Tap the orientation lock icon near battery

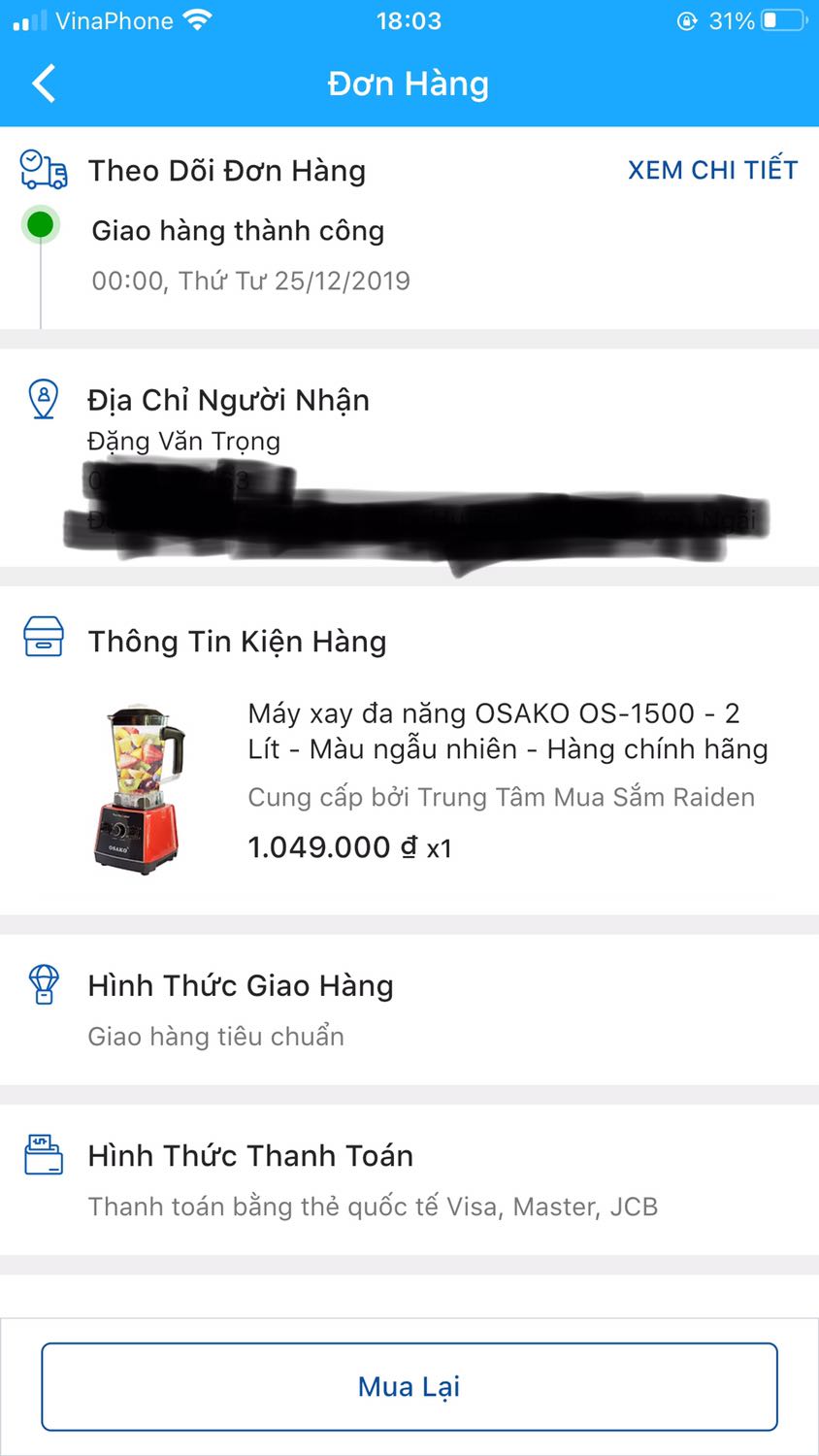pos(685,19)
